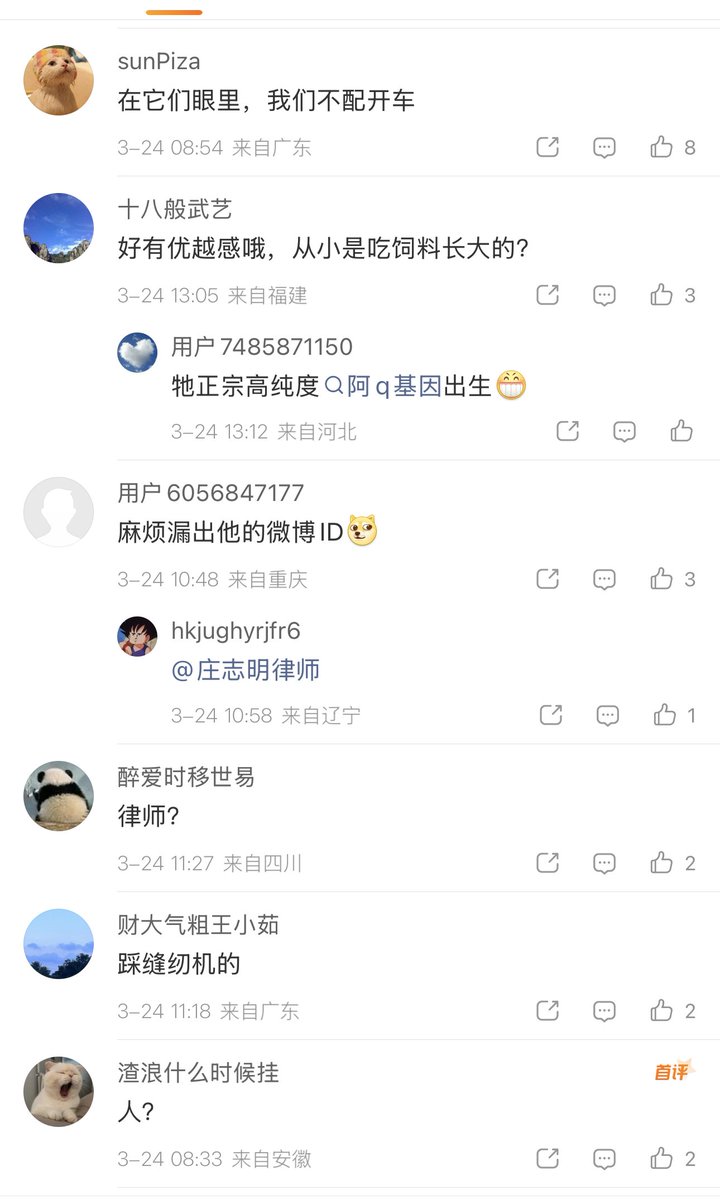
Task: Open hkjughyrjfr6's profile avatar
Action: tap(138, 636)
